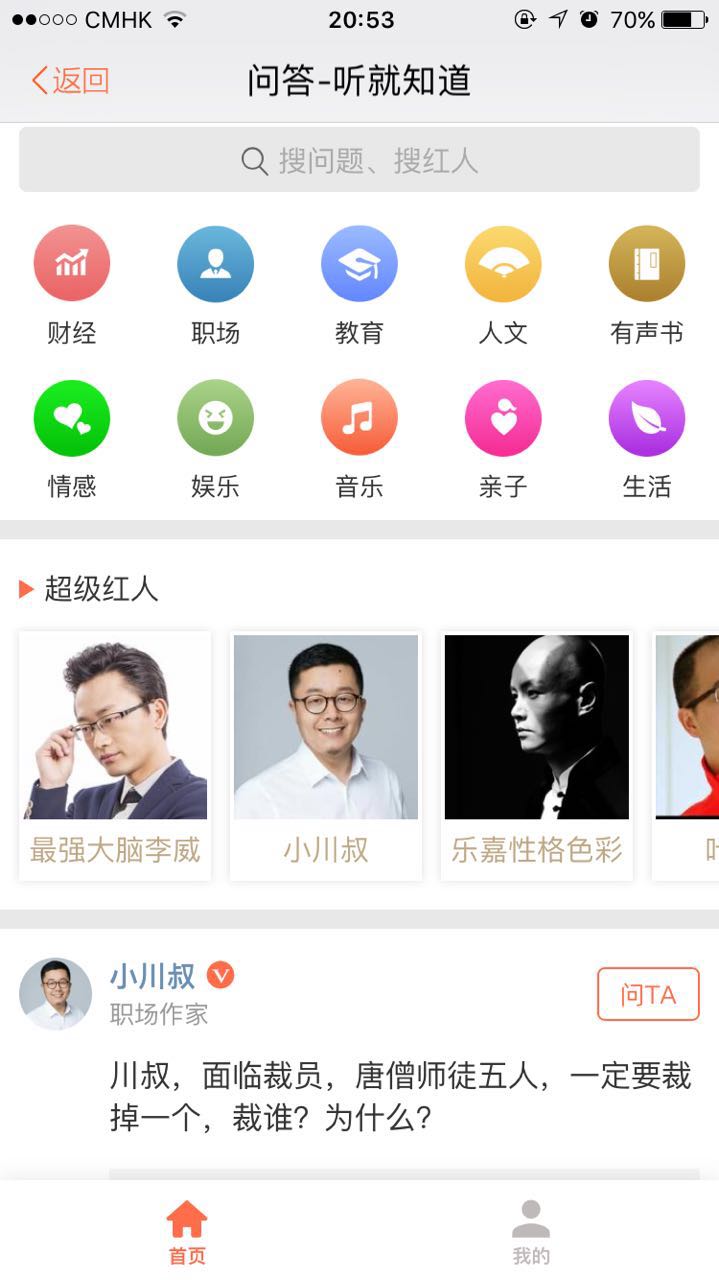This screenshot has width=719, height=1280.
Task: Switch to the 首页 tab
Action: point(187,1233)
